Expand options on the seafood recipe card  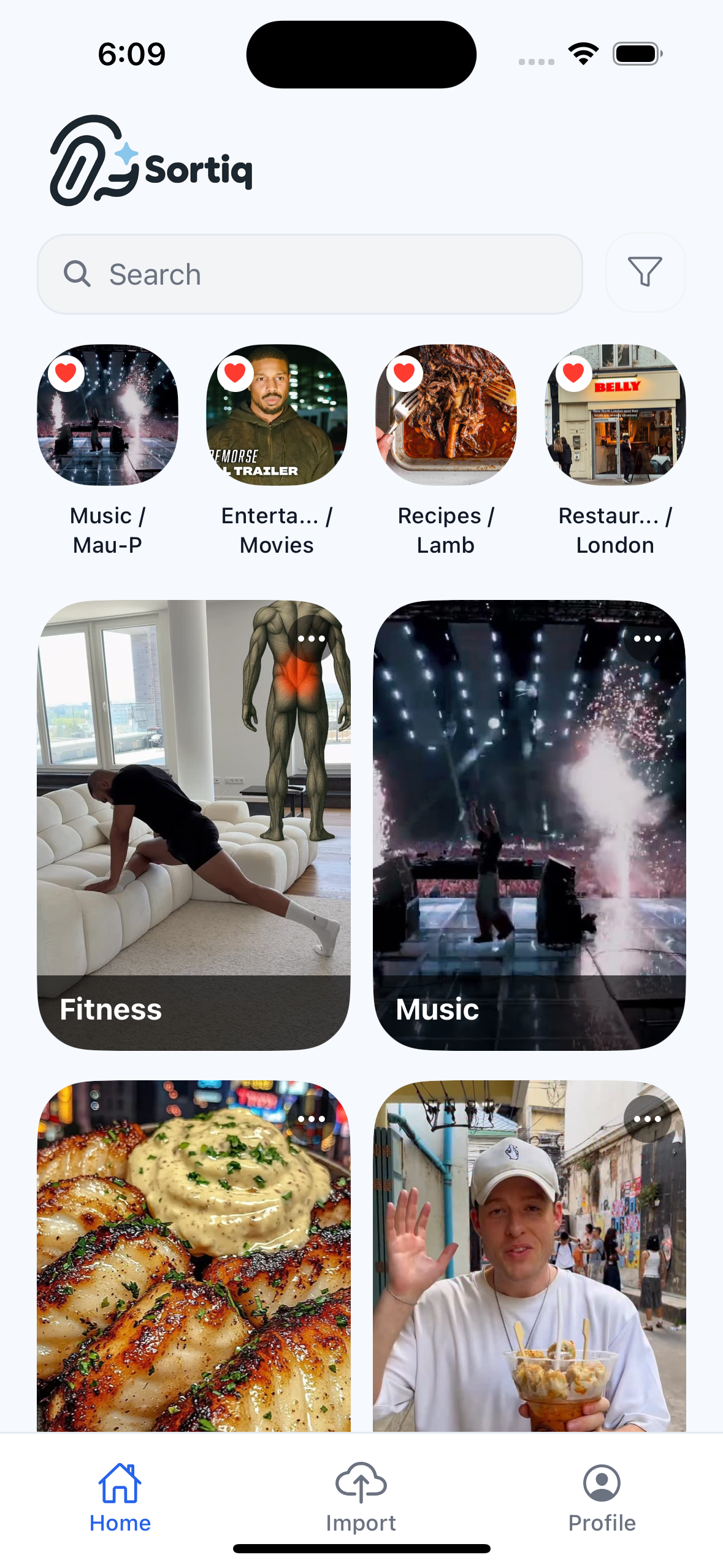click(x=312, y=1118)
